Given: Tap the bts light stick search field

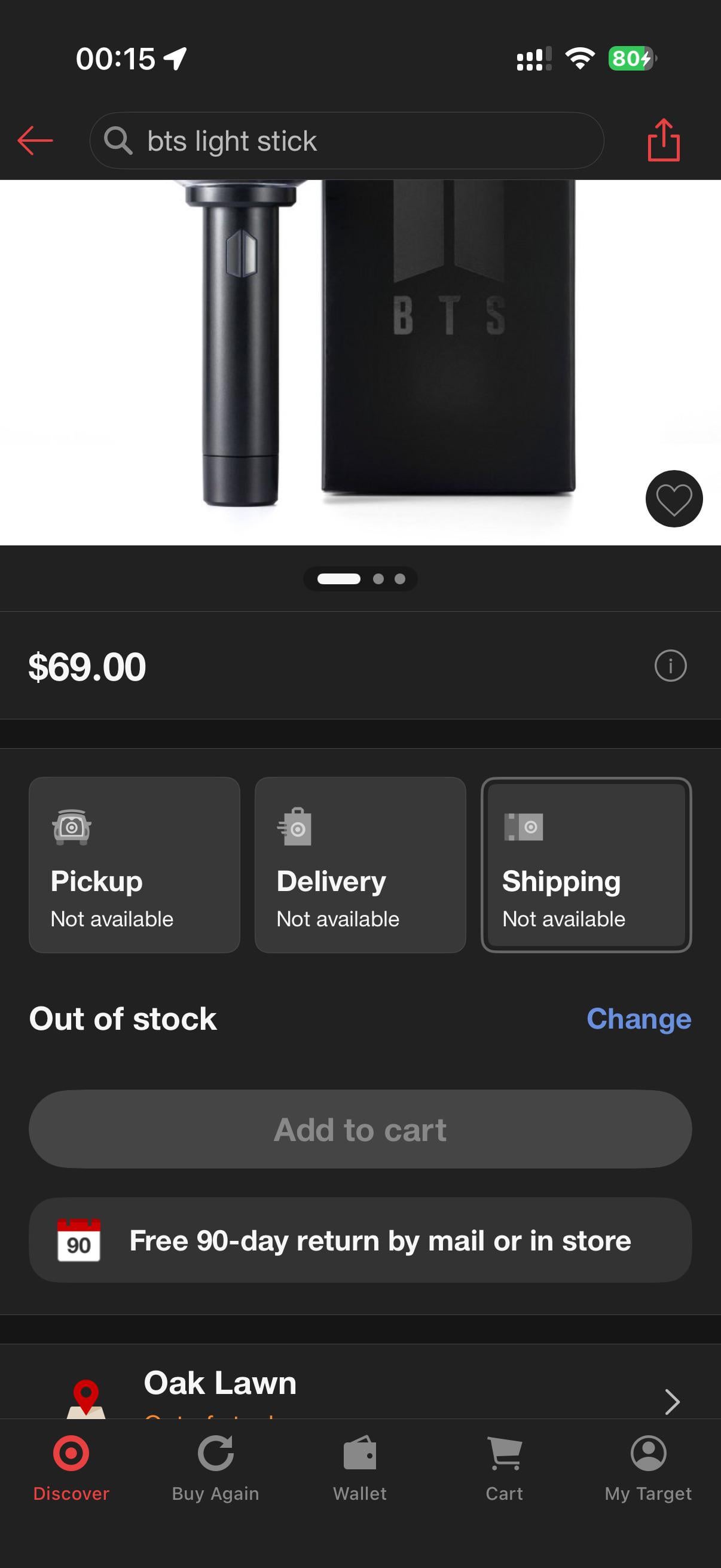Looking at the screenshot, I should pyautogui.click(x=347, y=141).
